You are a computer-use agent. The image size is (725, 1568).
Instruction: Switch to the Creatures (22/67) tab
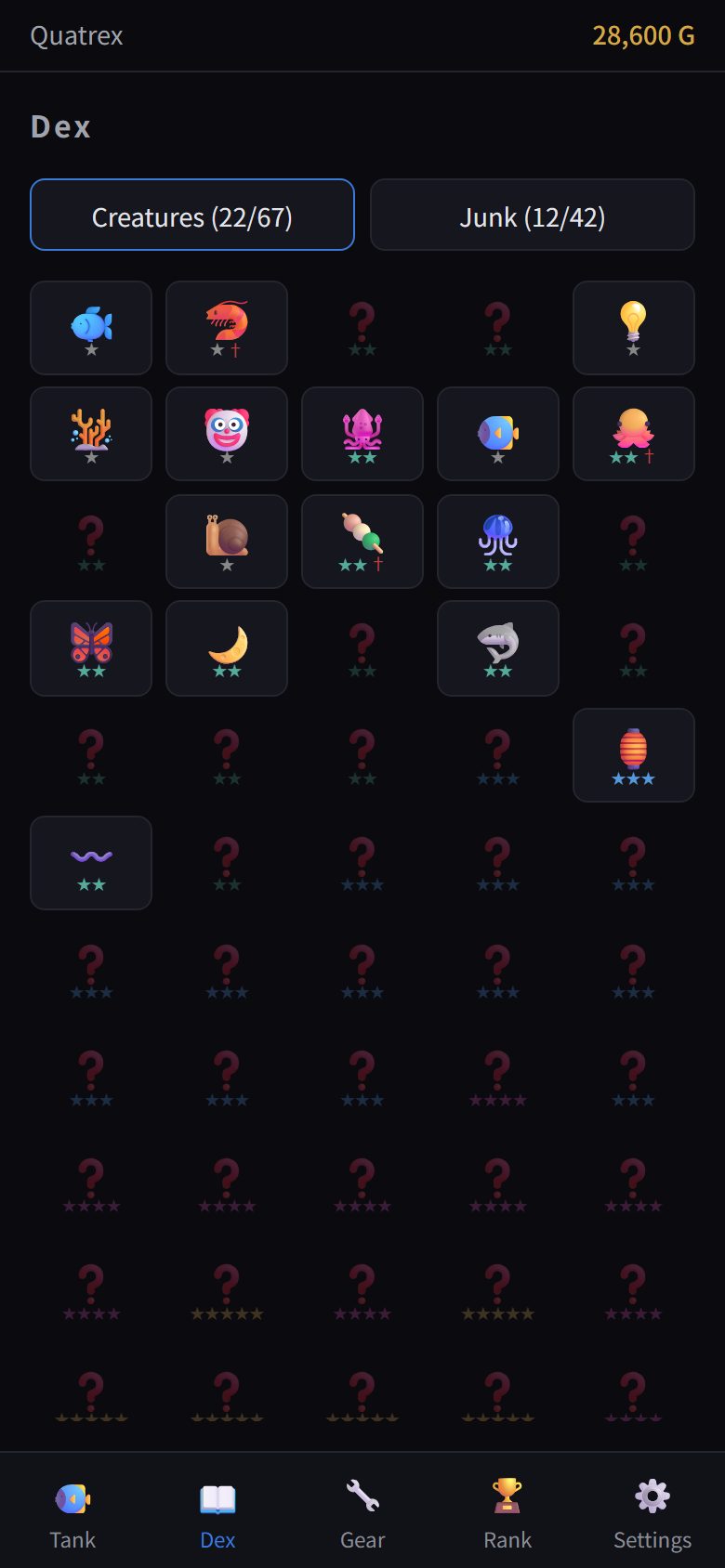[x=192, y=215]
